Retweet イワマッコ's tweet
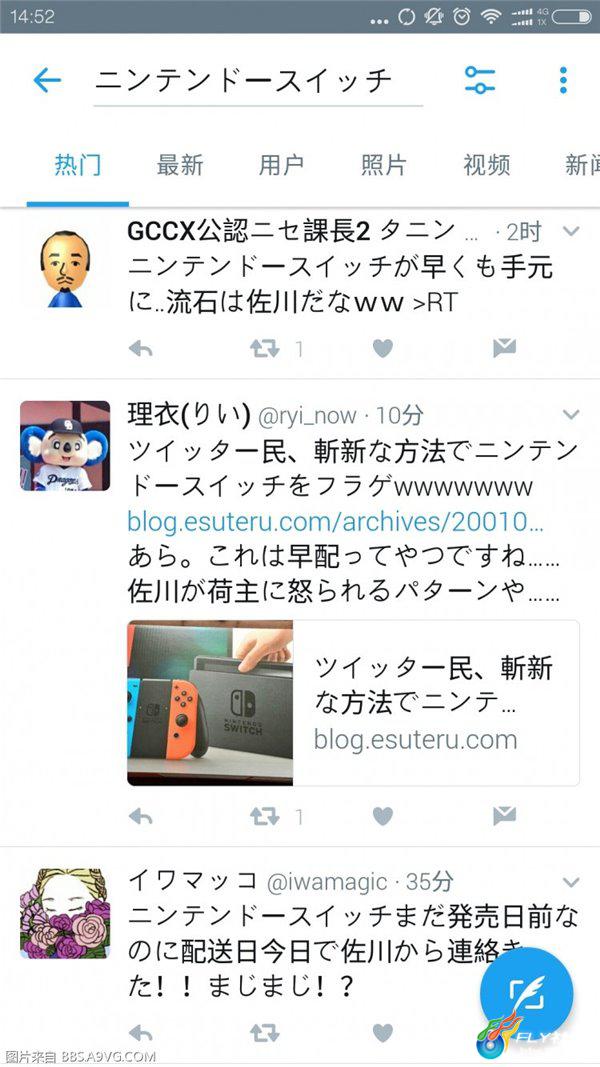This screenshot has width=600, height=1067. (265, 1034)
